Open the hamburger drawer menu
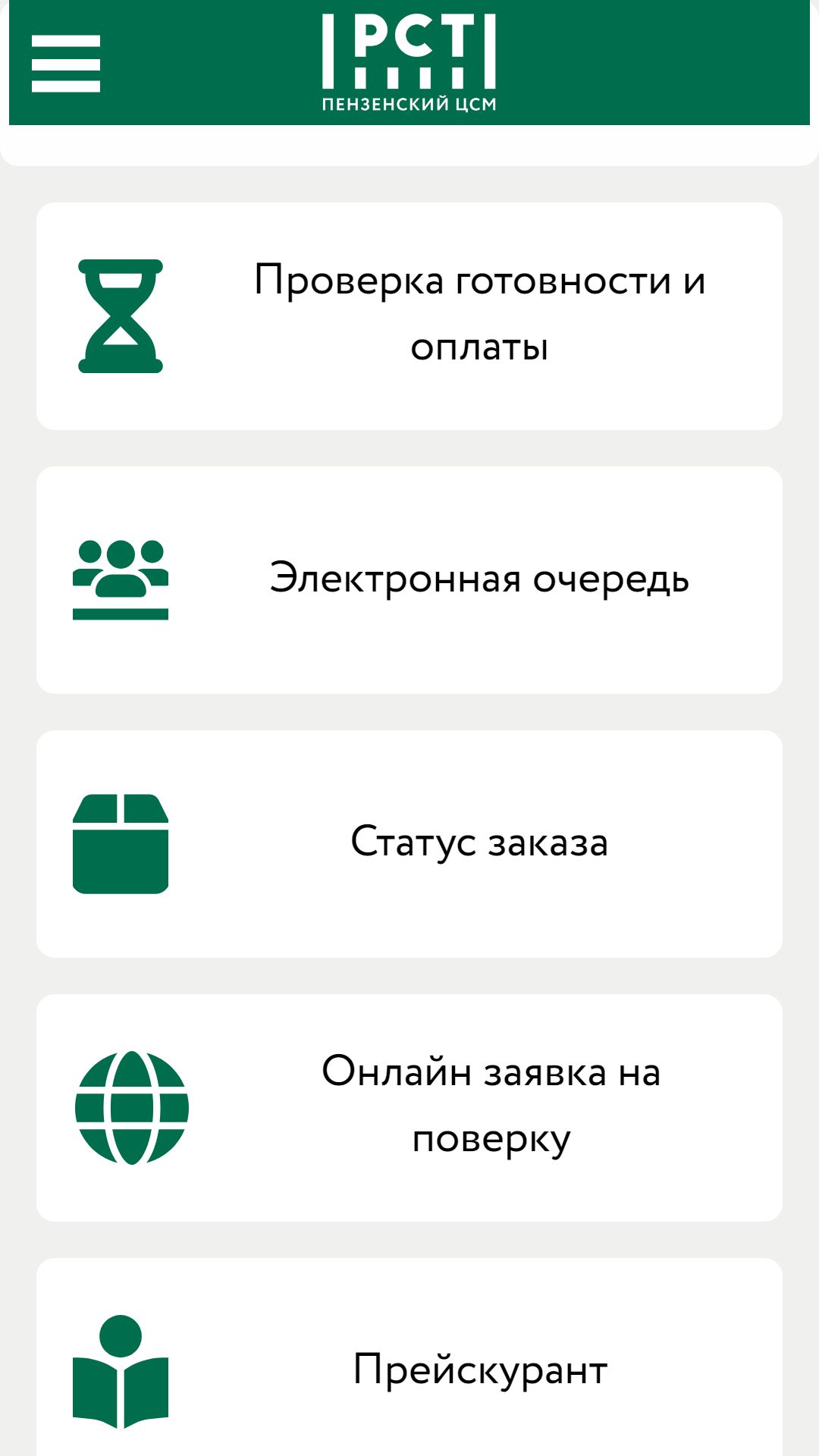The image size is (819, 1456). click(x=66, y=64)
